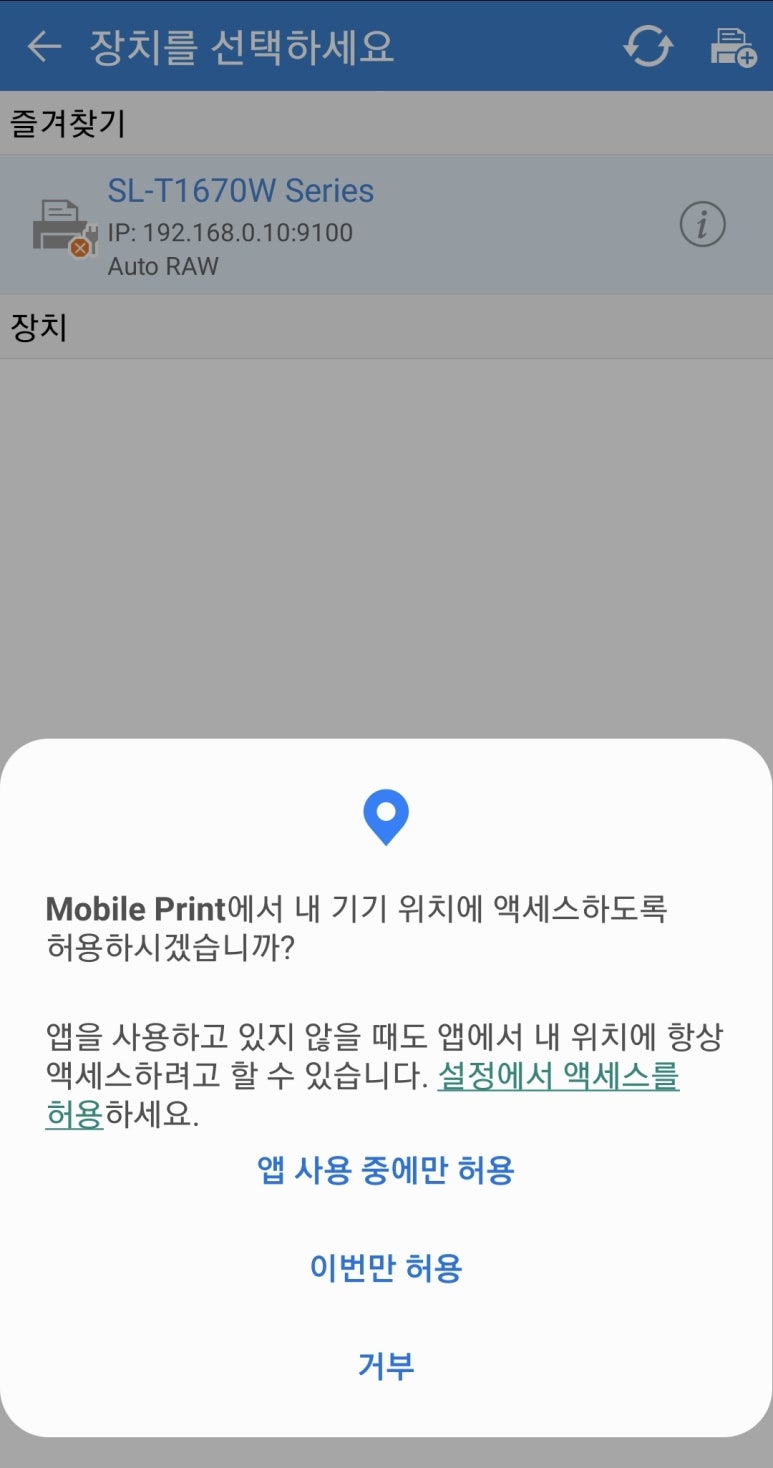Tap the printer name SL-T1670W Series link
Screen dimensions: 773x1468
(241, 190)
